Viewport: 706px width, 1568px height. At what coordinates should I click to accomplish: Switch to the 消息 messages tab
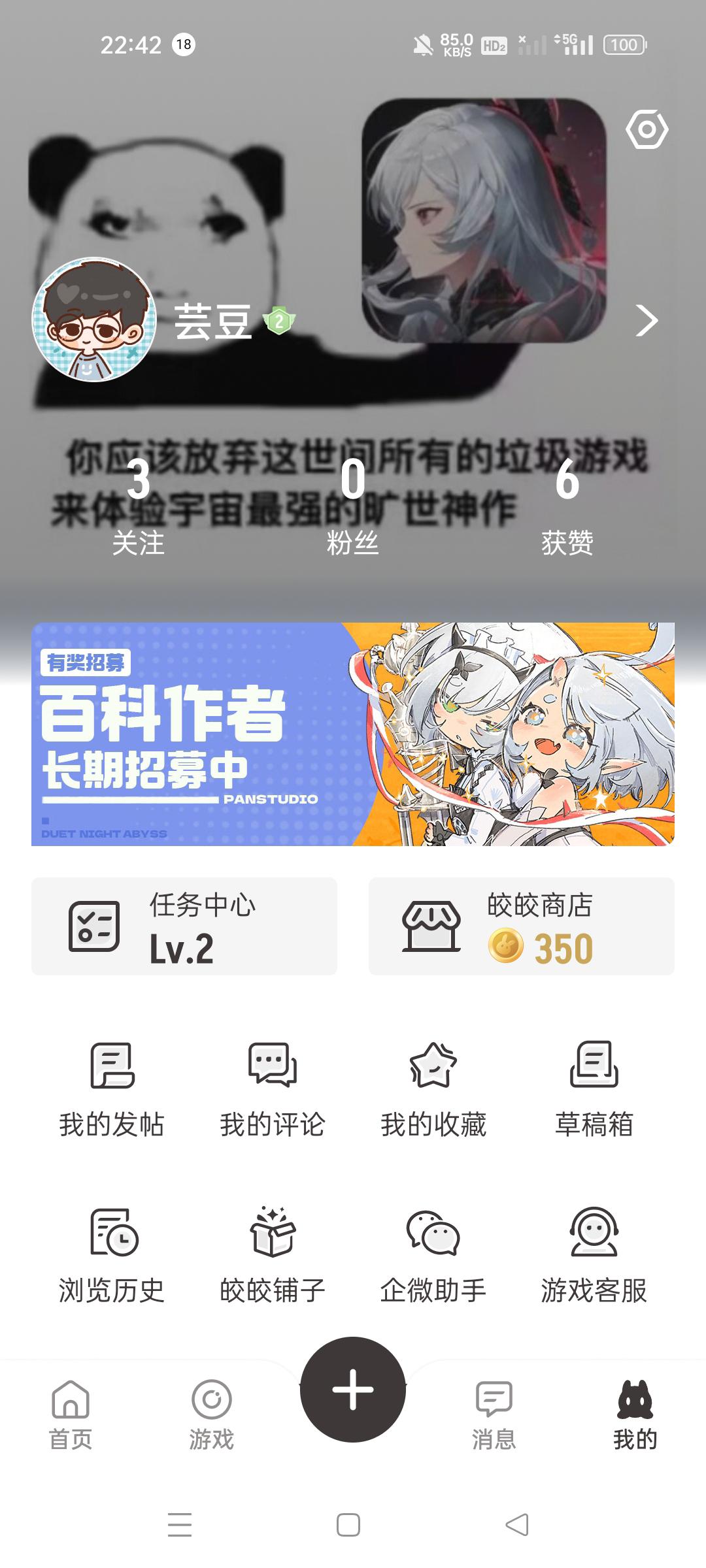(494, 1415)
